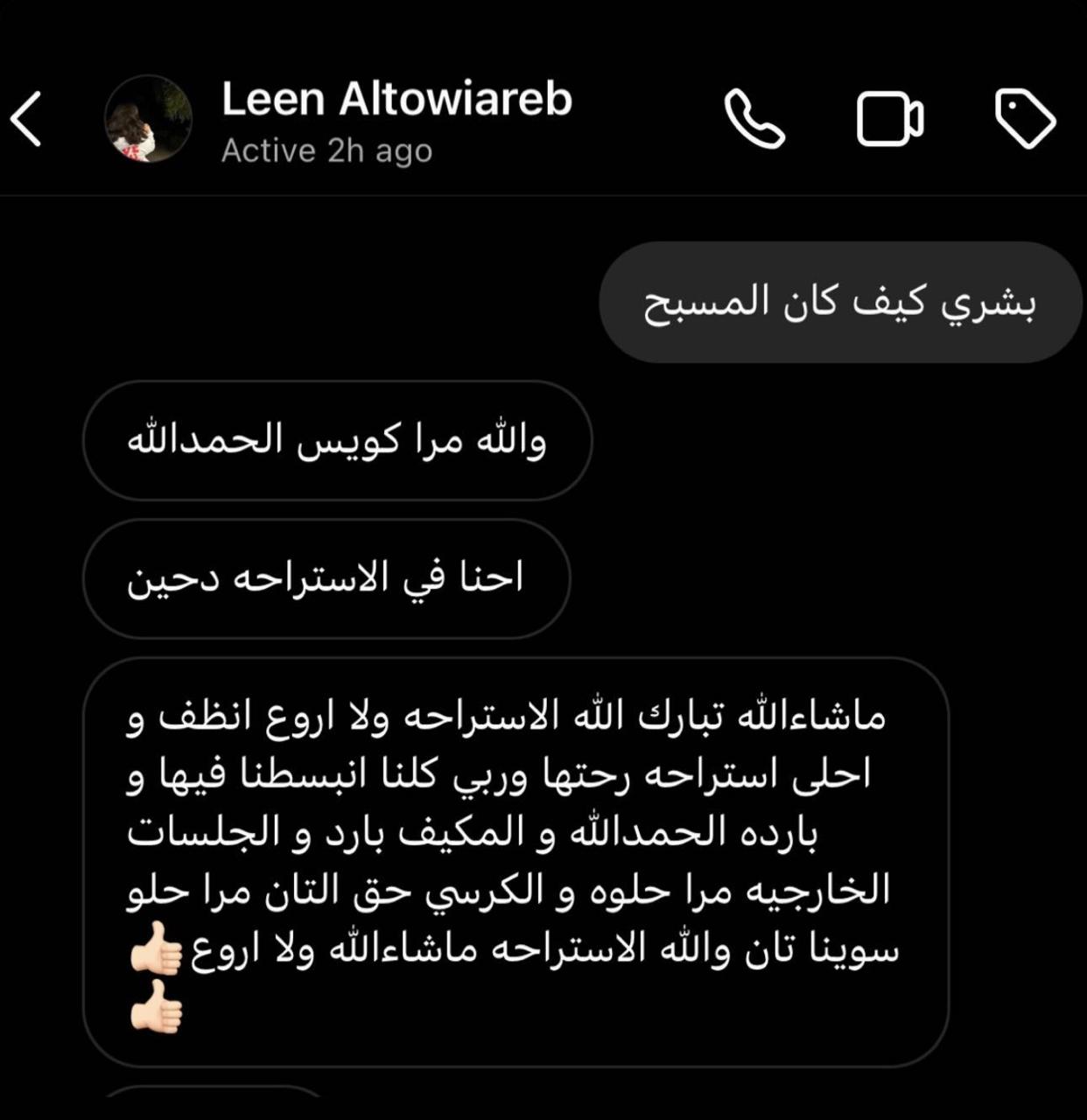Open the label tag icon

(1026, 119)
